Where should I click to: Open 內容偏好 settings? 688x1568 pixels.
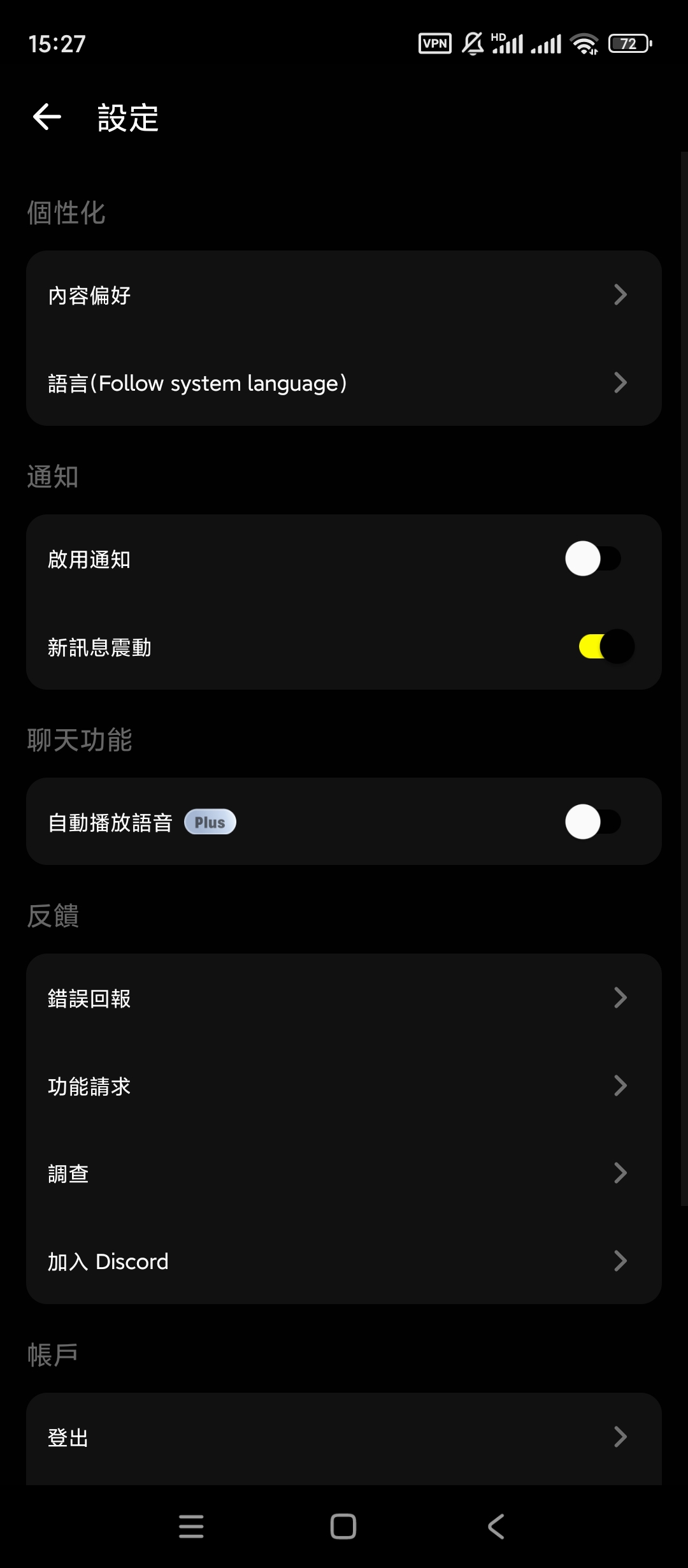343,295
